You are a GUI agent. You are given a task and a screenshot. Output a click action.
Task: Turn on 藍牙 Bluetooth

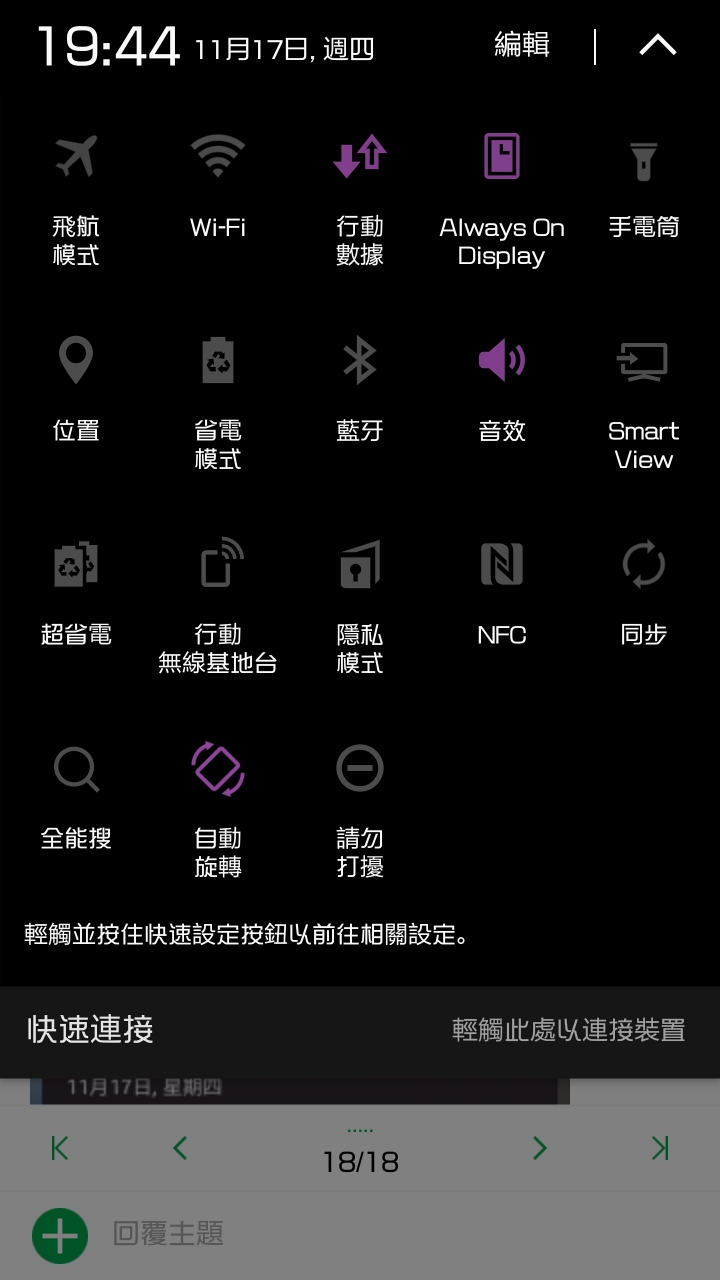pos(360,361)
